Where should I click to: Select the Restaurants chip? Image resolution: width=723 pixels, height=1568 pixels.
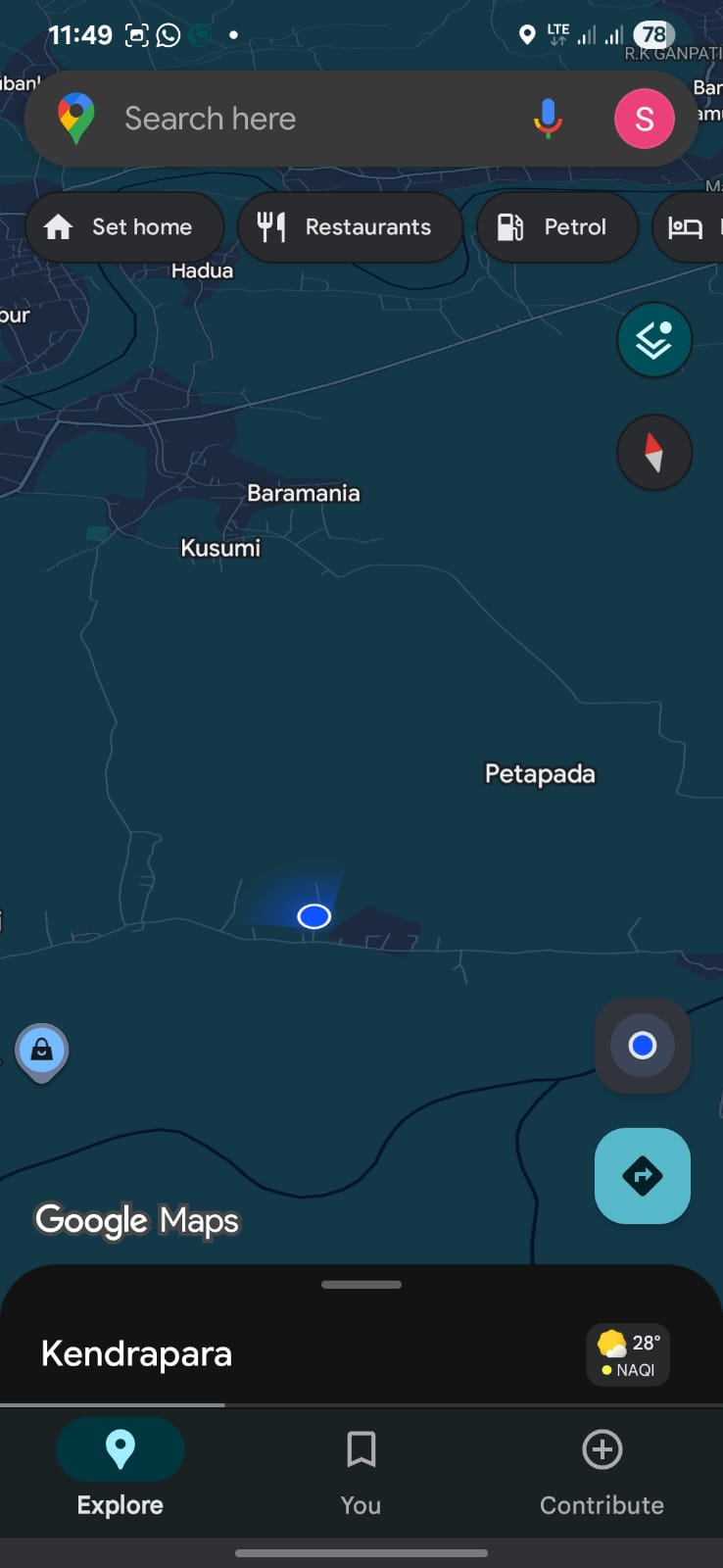coord(349,227)
